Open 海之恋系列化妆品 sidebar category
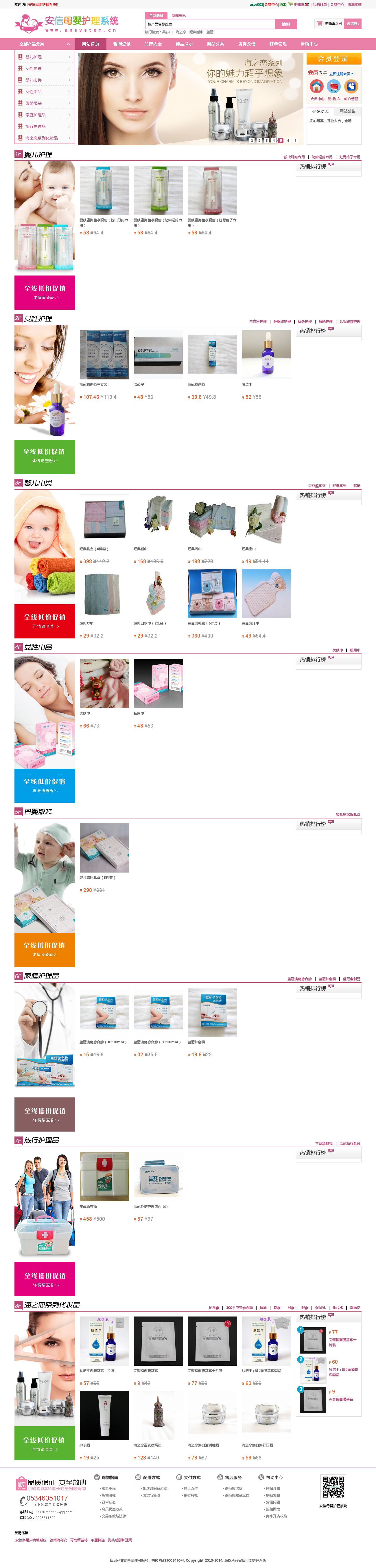The height and width of the screenshot is (1568, 376). (41, 138)
